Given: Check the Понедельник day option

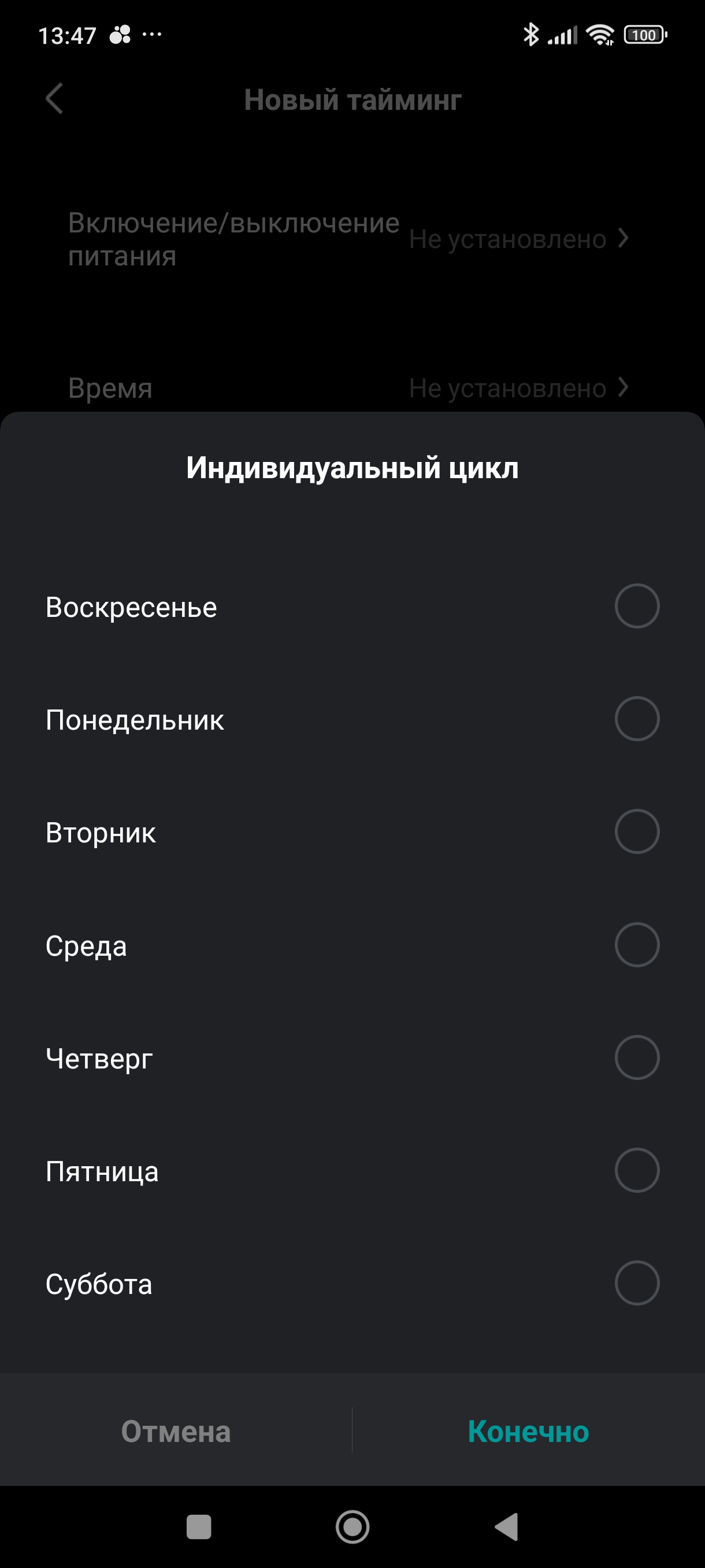Looking at the screenshot, I should (x=636, y=719).
